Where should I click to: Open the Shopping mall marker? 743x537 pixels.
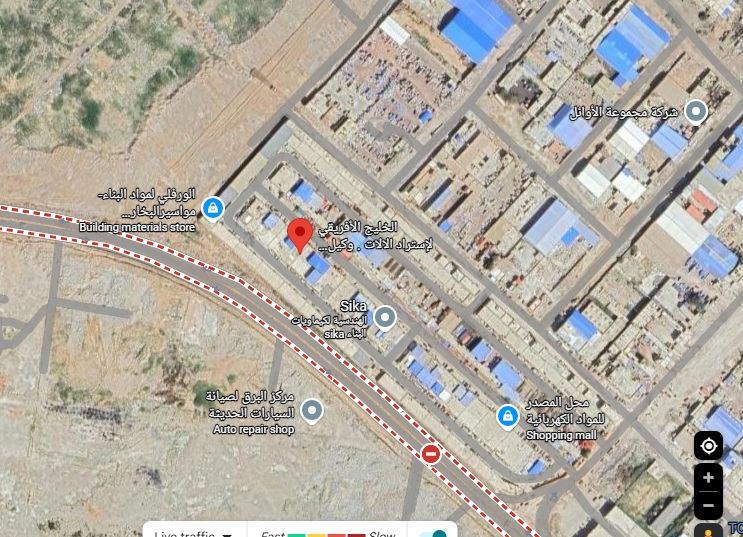click(x=508, y=415)
